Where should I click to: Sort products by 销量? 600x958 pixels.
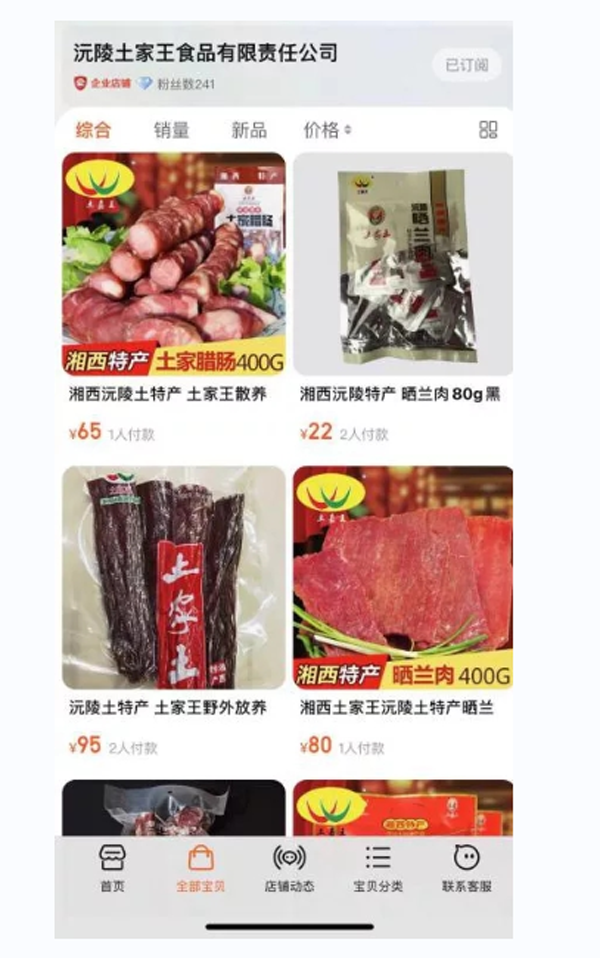[x=171, y=130]
